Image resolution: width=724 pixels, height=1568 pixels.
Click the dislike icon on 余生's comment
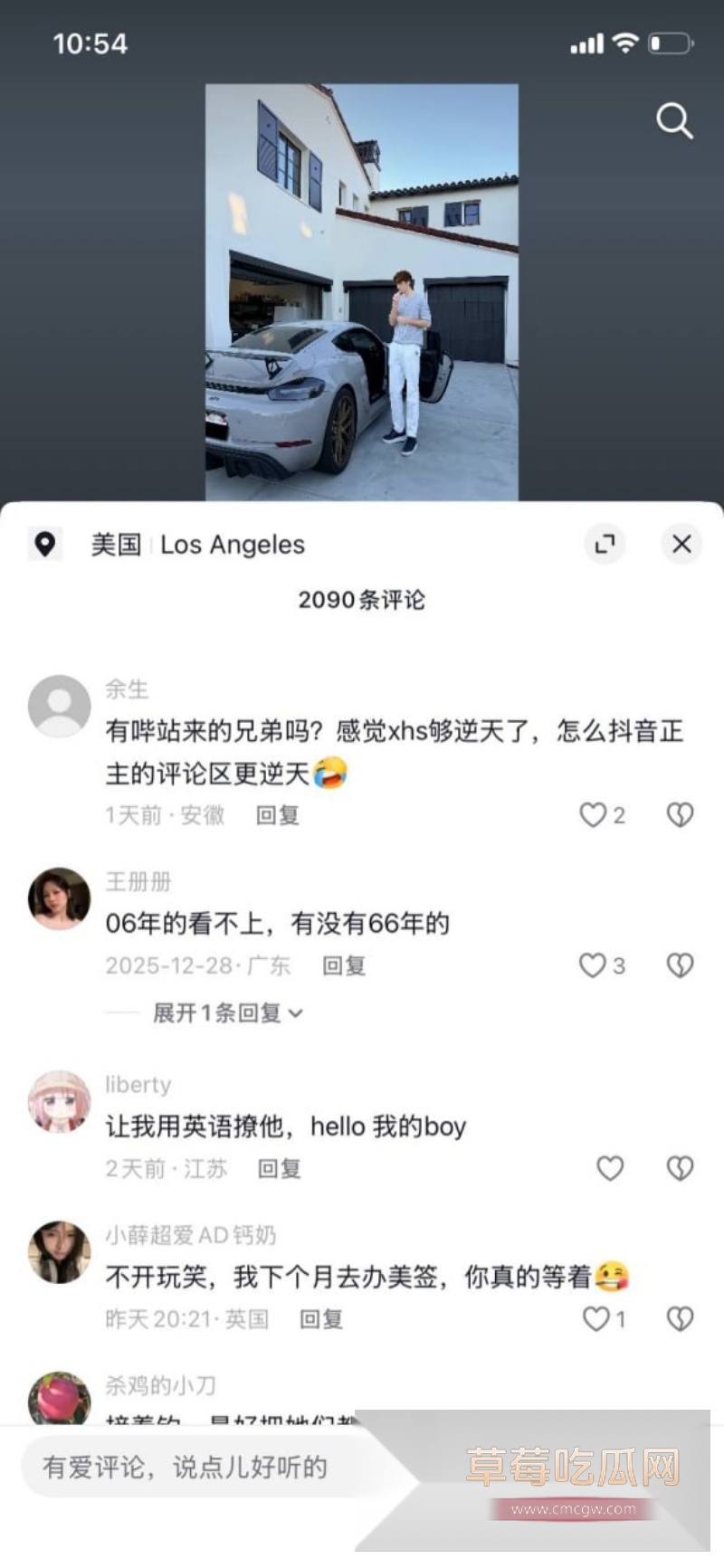point(681,815)
